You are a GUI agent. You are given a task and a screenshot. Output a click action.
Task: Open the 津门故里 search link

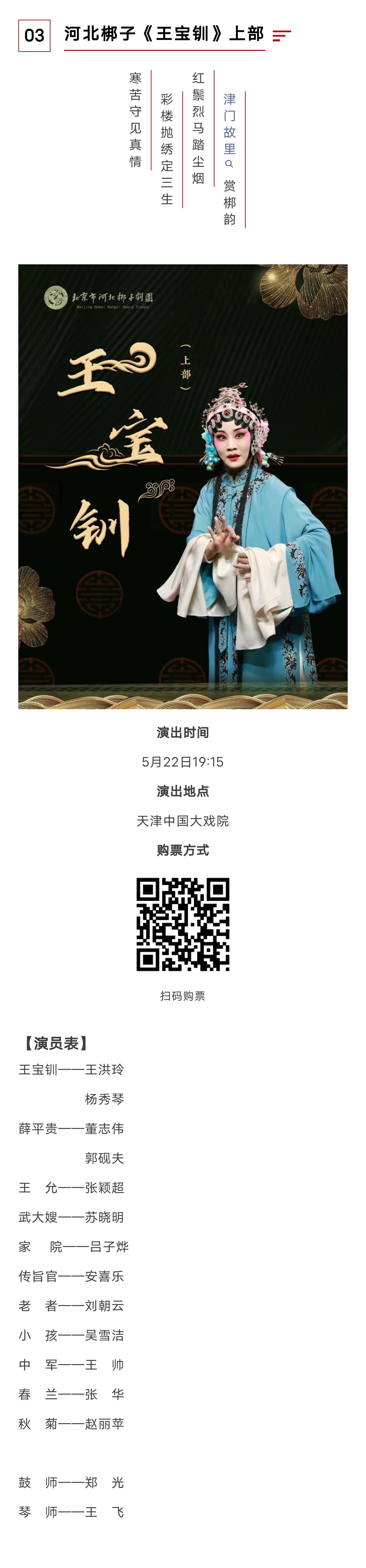[x=229, y=129]
